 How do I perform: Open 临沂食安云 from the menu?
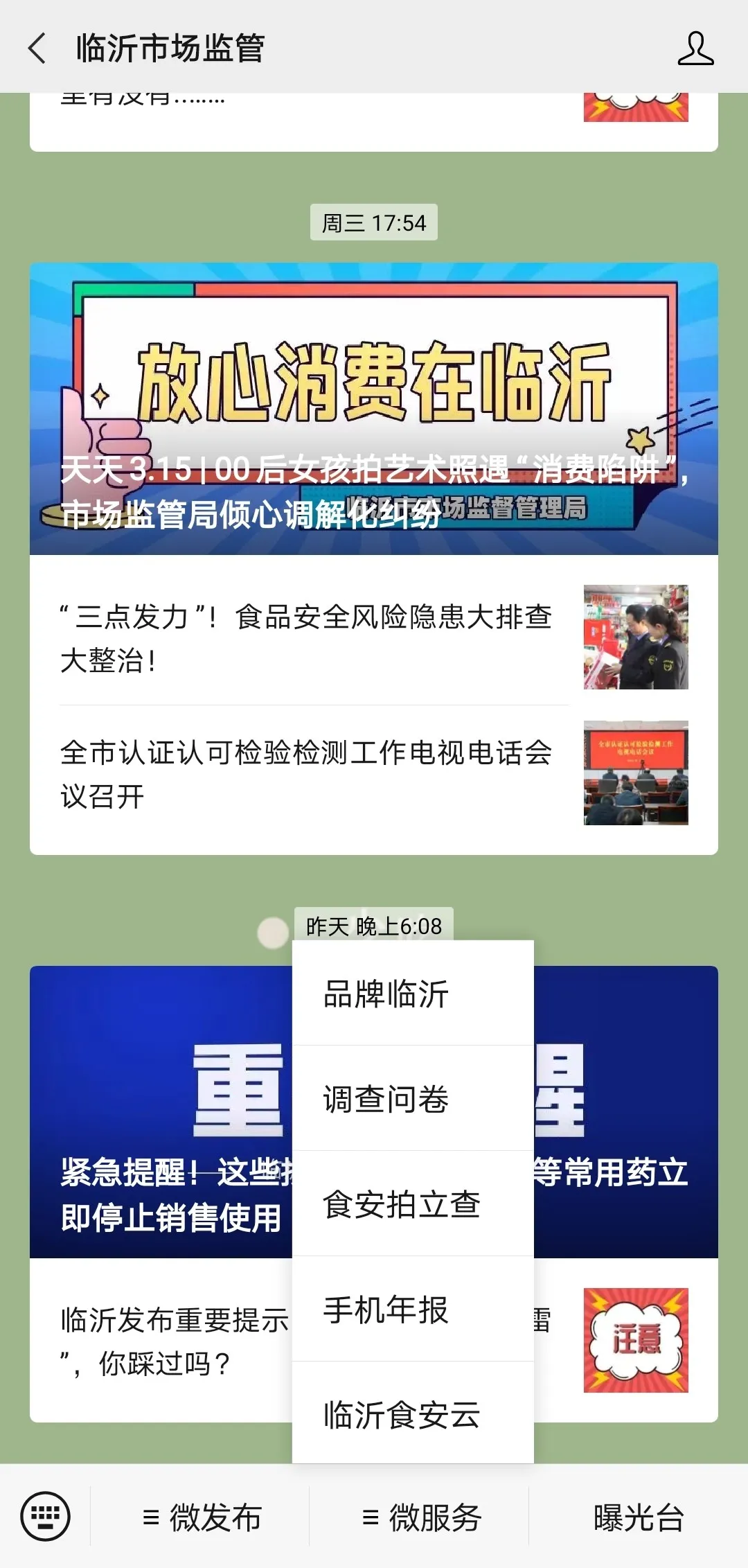click(x=413, y=1415)
